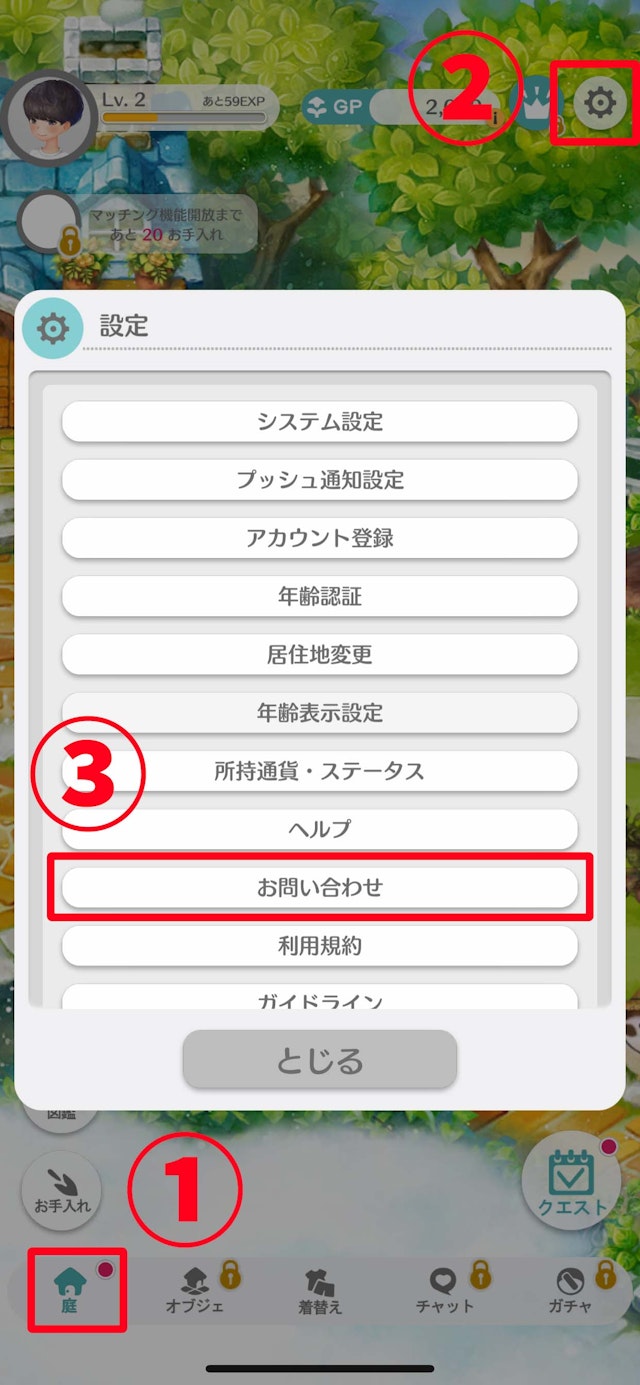Screen dimensions: 640x1385
Task: Open the ヘルプ page
Action: (320, 829)
